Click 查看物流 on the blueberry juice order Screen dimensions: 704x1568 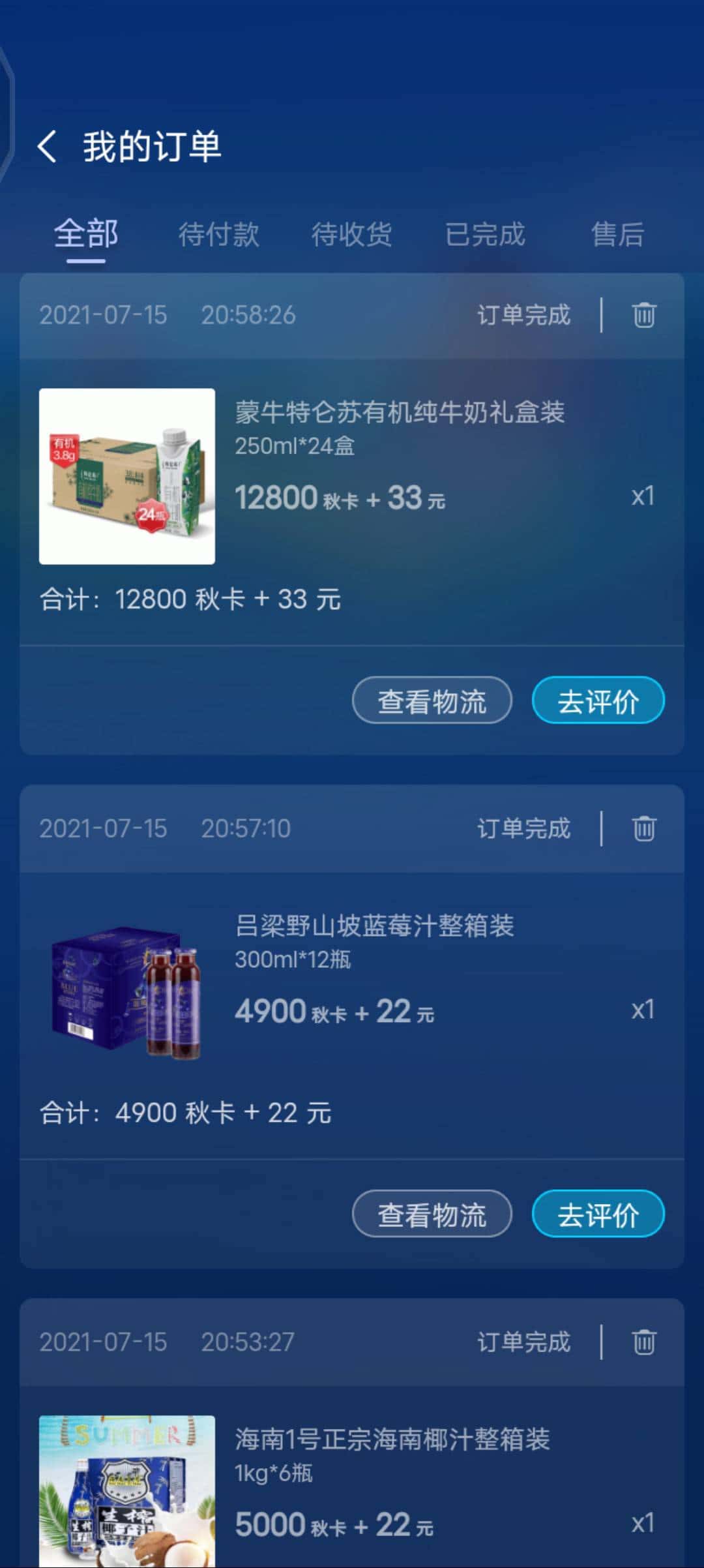tap(432, 1213)
